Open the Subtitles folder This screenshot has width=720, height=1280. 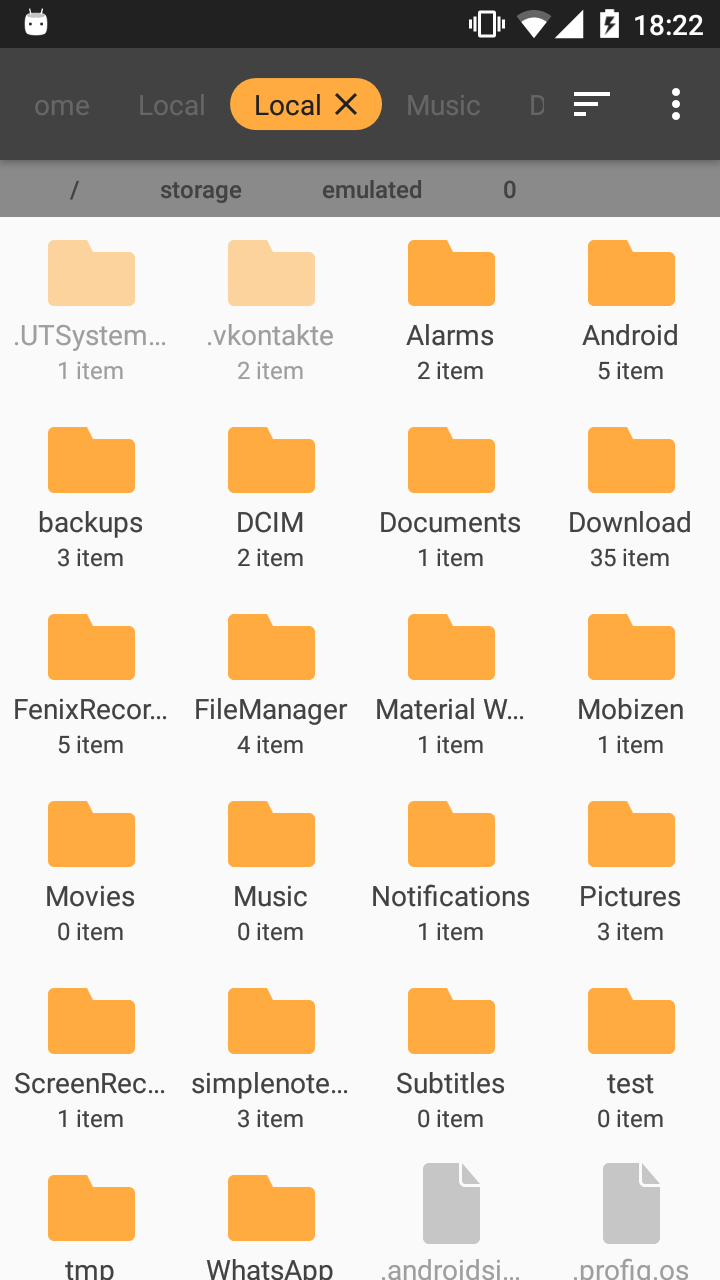451,1058
